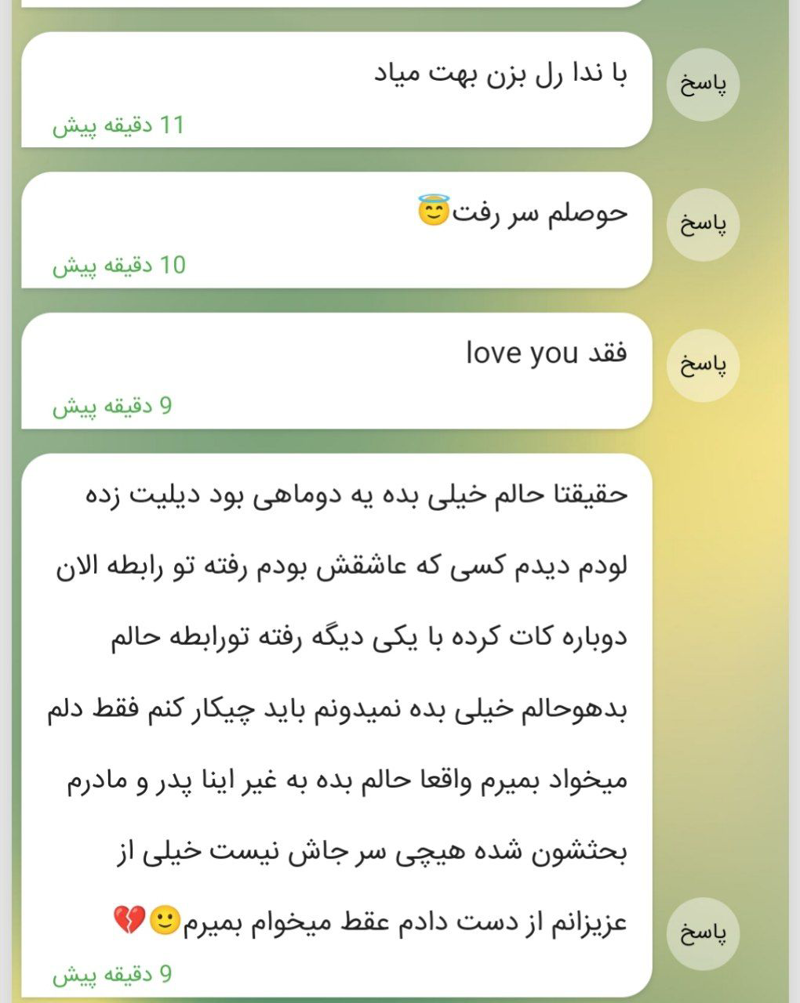Tap پاسخ next to the 11 دقیقه پیش message
This screenshot has width=800, height=1003.
click(703, 84)
